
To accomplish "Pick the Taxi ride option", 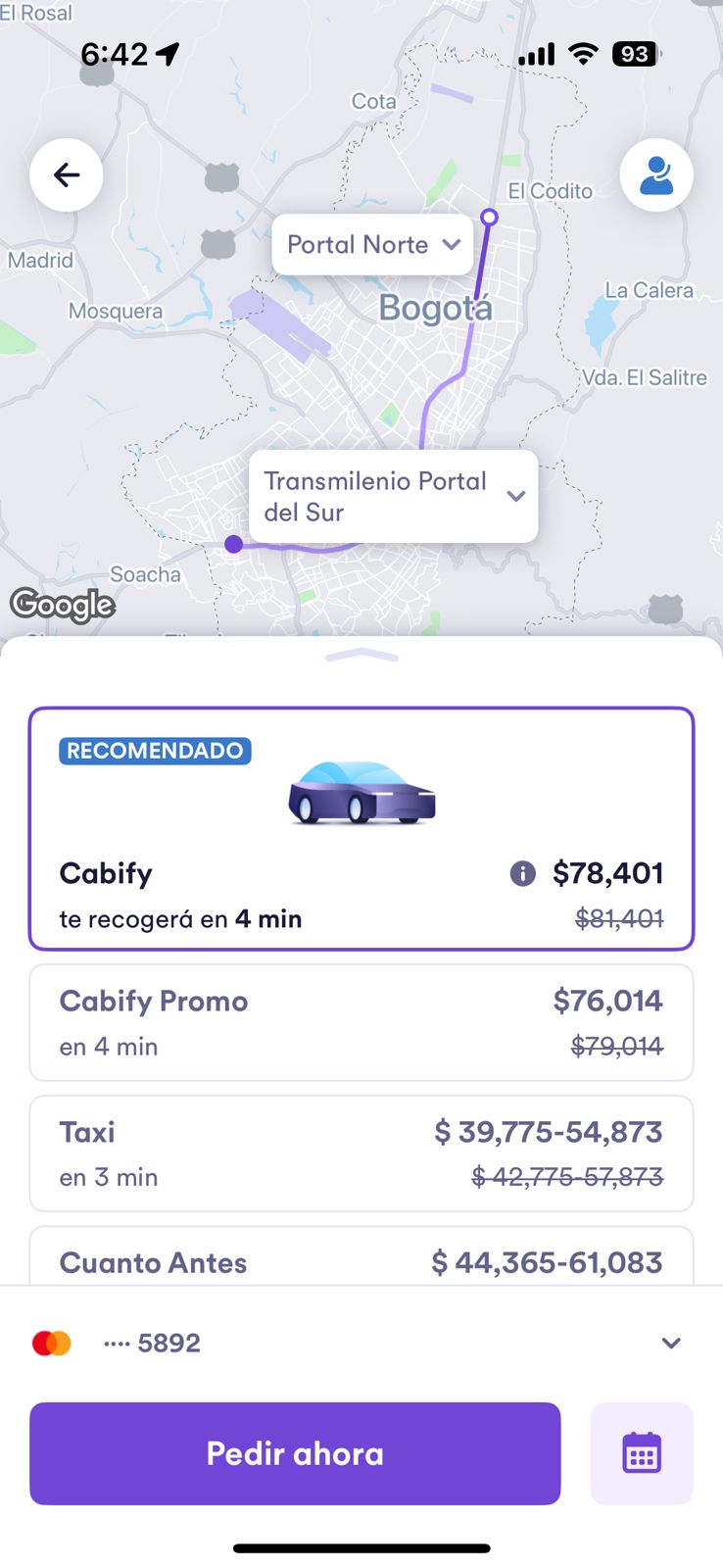I will [361, 1153].
